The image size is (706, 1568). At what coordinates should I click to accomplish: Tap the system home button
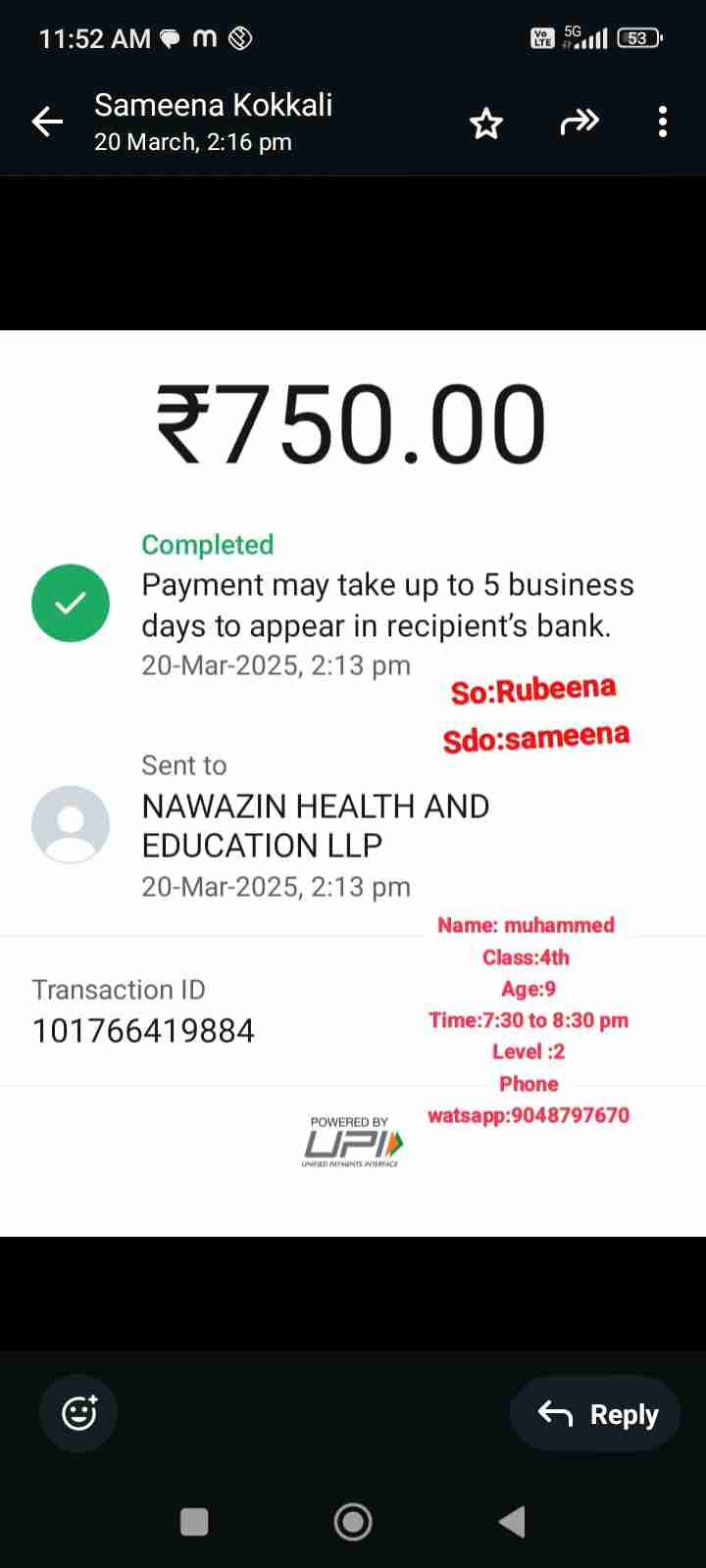(353, 1522)
